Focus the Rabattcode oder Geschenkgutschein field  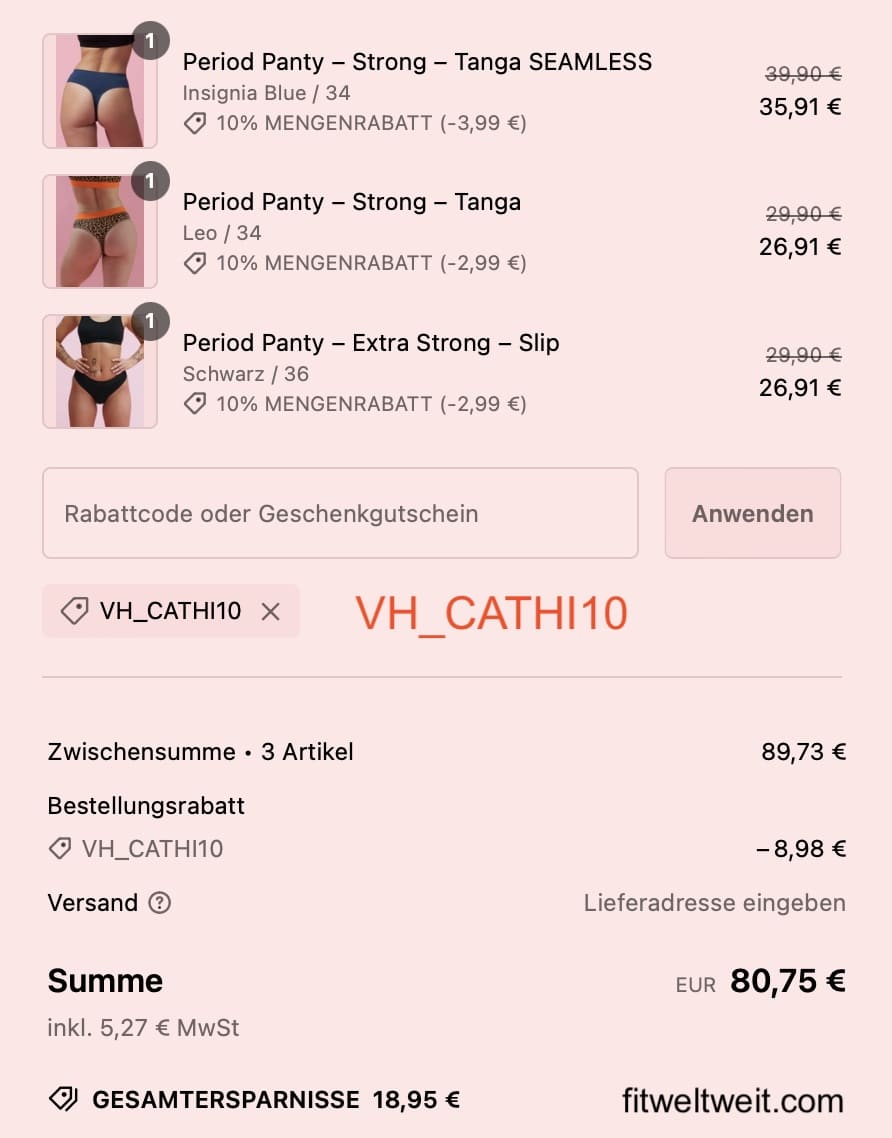[x=340, y=513]
